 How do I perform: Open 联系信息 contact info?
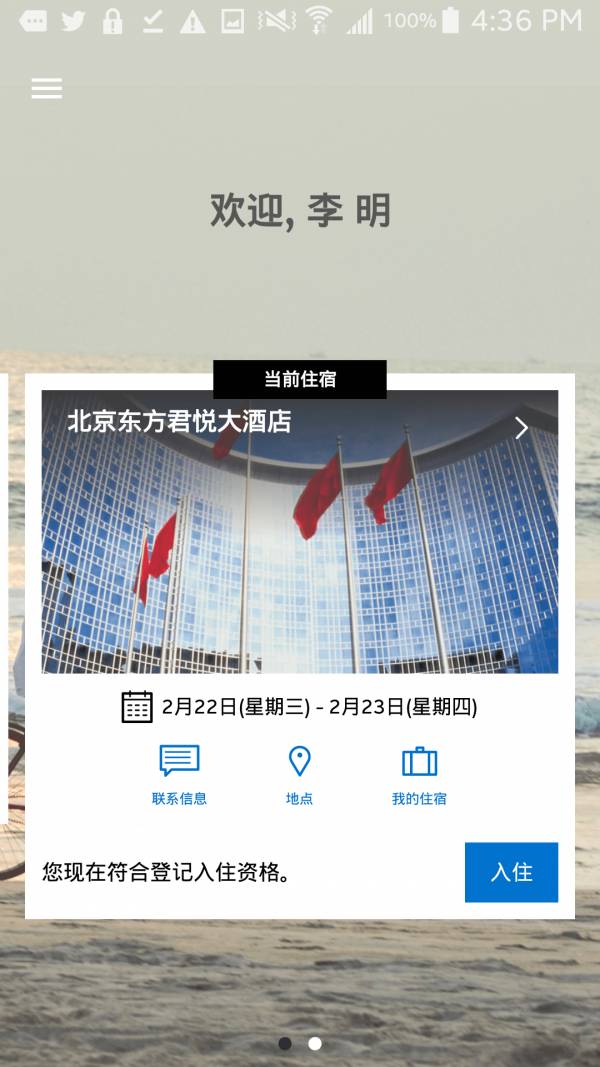[180, 775]
